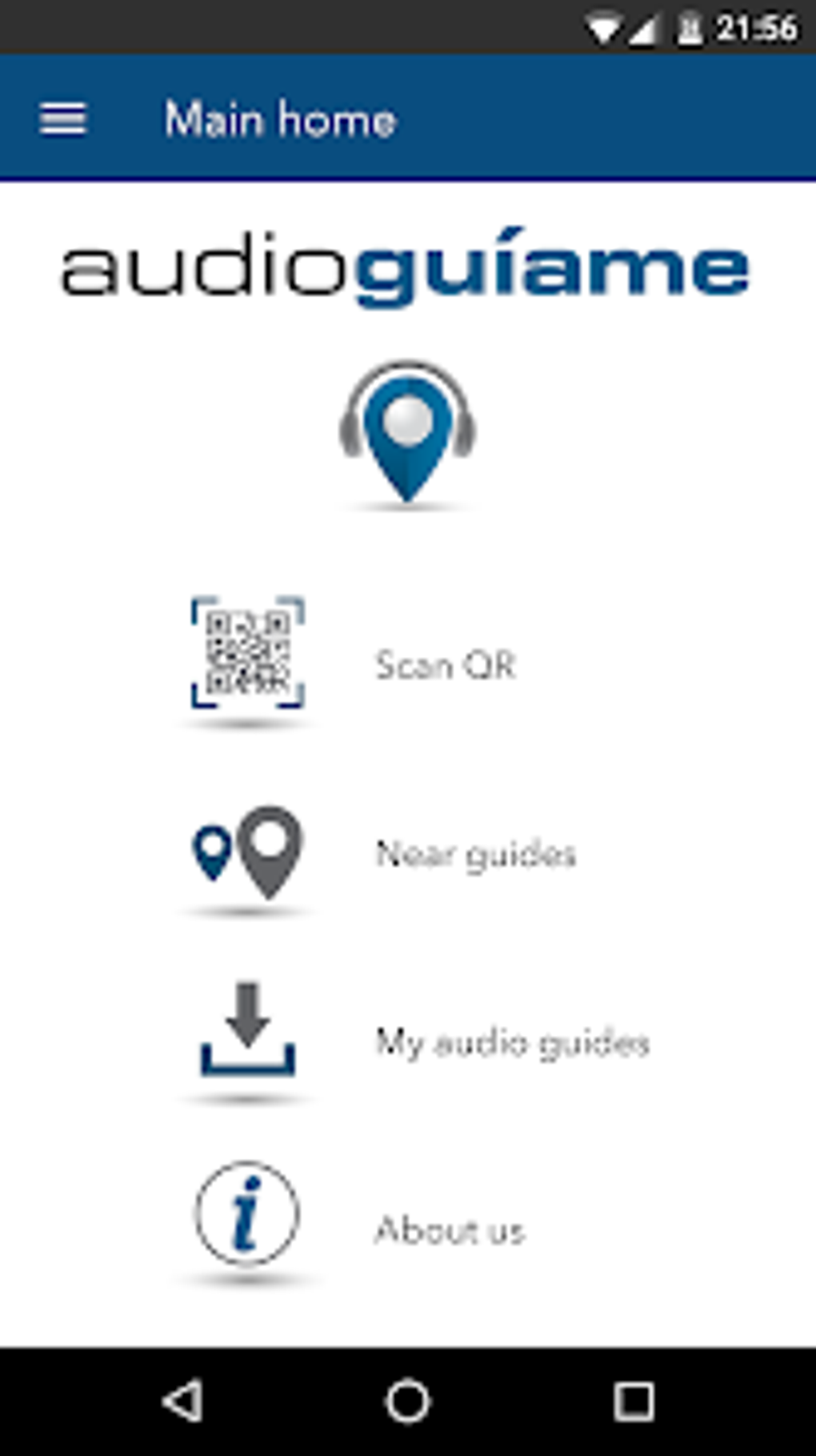Tap the system back button

click(x=183, y=1402)
